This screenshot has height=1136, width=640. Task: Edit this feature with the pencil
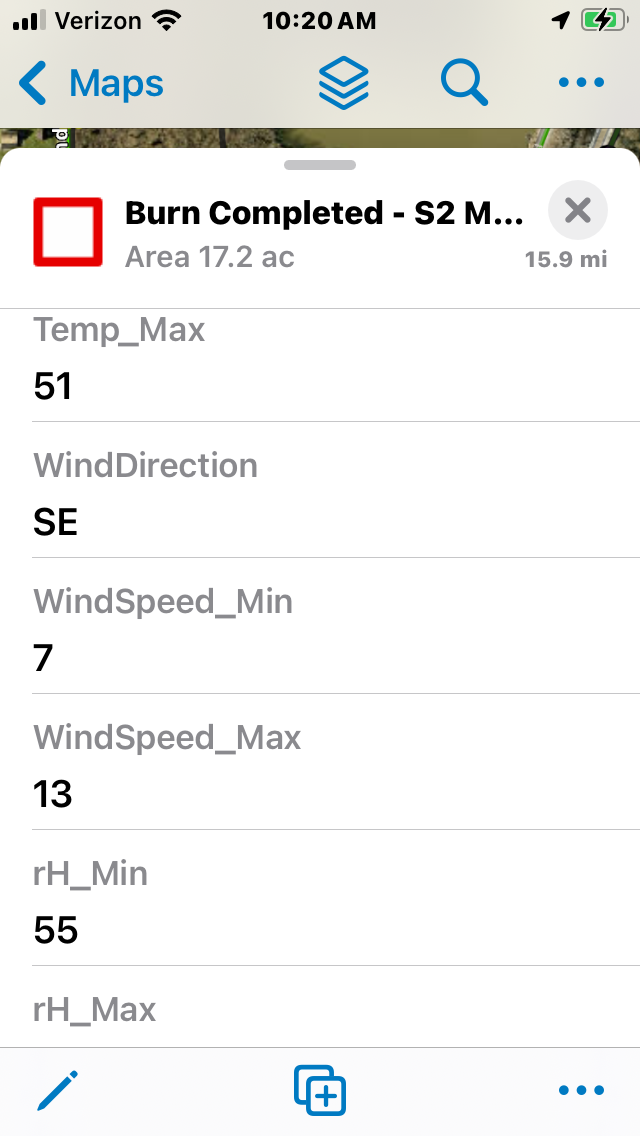[x=57, y=1090]
